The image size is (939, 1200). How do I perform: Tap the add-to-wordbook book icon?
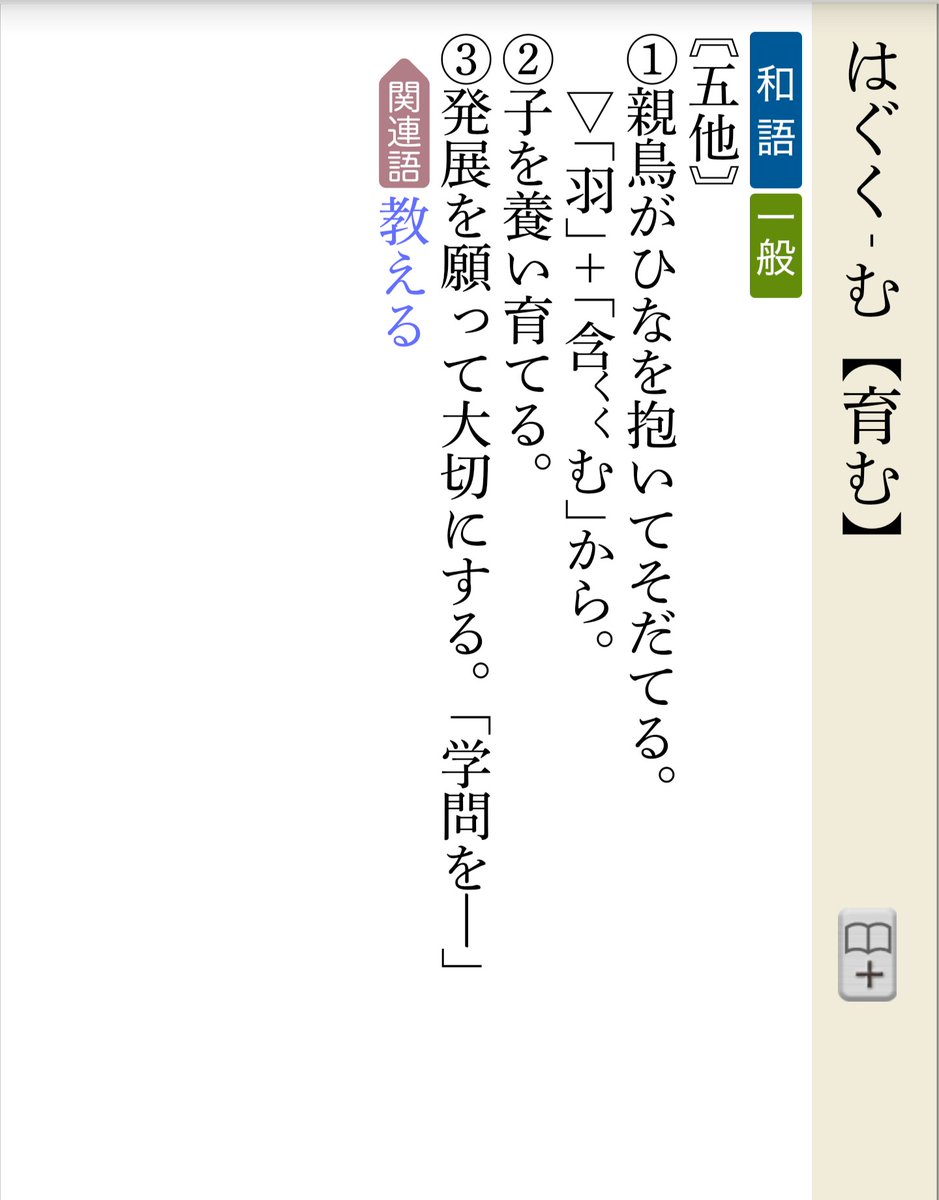867,955
